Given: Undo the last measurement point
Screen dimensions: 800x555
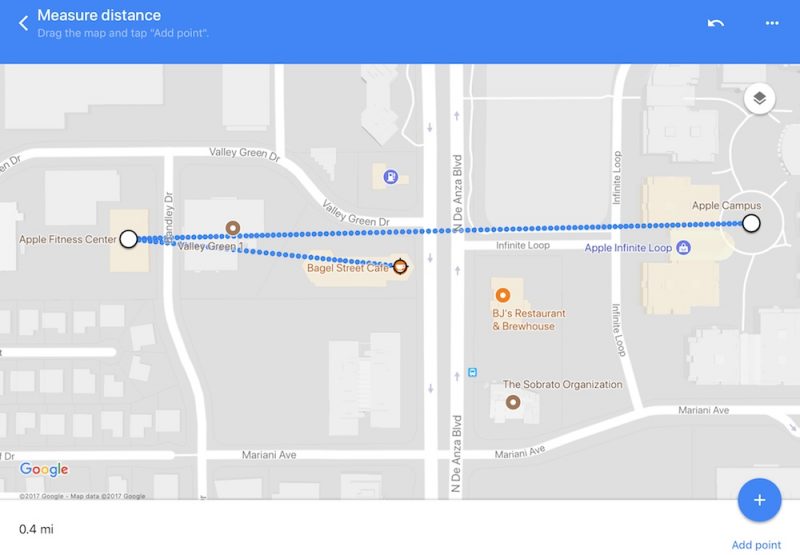Looking at the screenshot, I should 716,22.
